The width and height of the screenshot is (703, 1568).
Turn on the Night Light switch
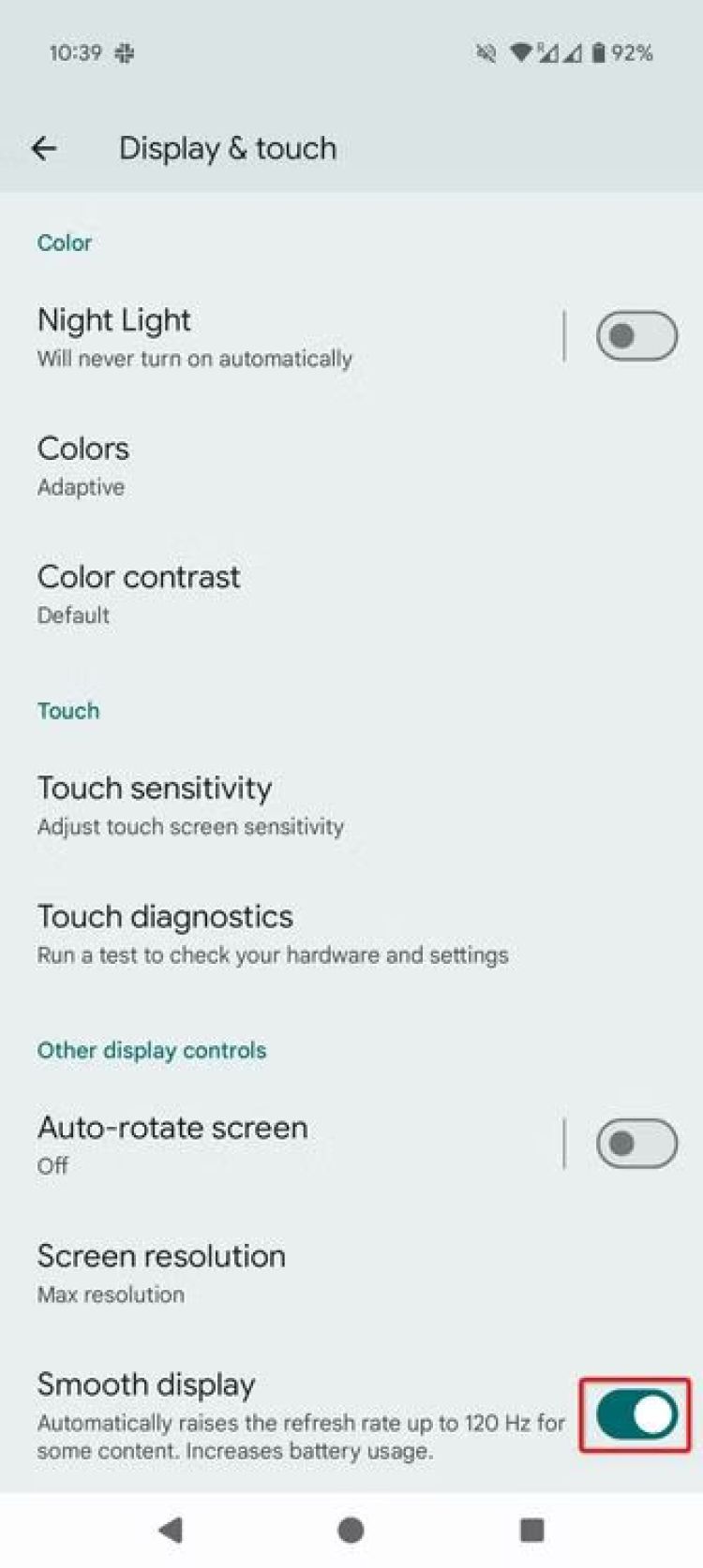(636, 336)
